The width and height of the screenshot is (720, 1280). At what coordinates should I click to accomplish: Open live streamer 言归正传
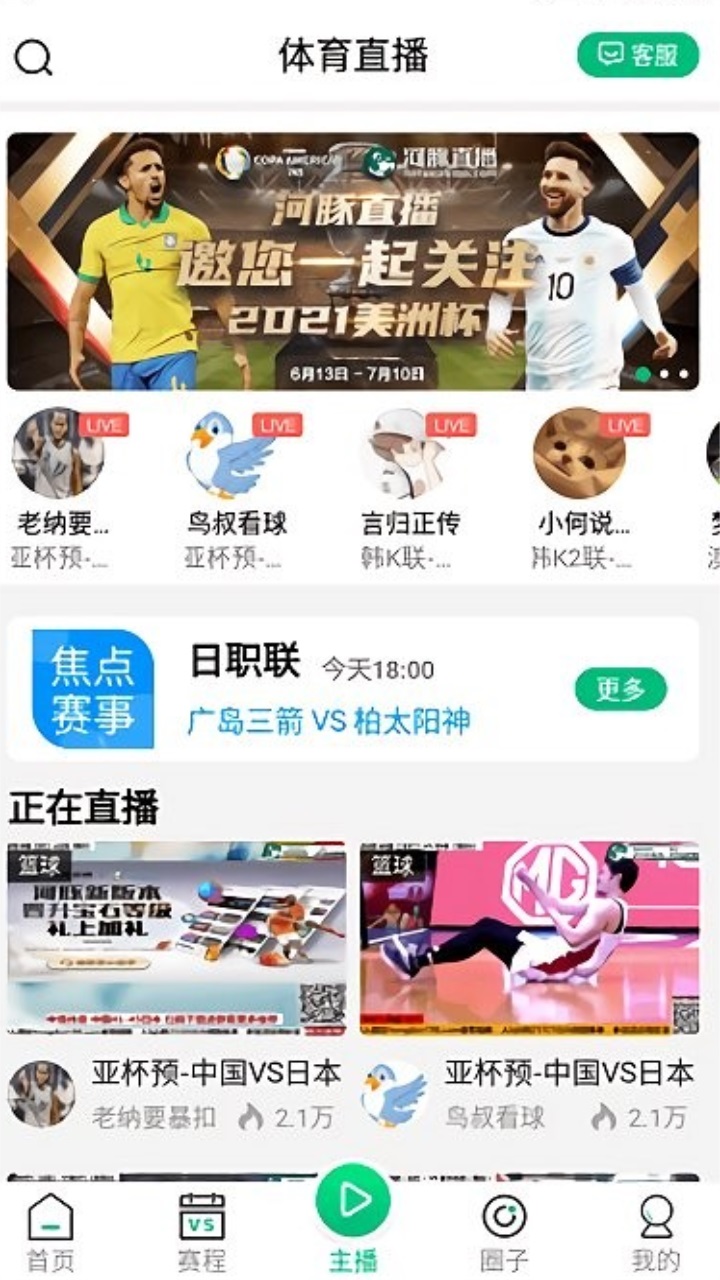(406, 453)
